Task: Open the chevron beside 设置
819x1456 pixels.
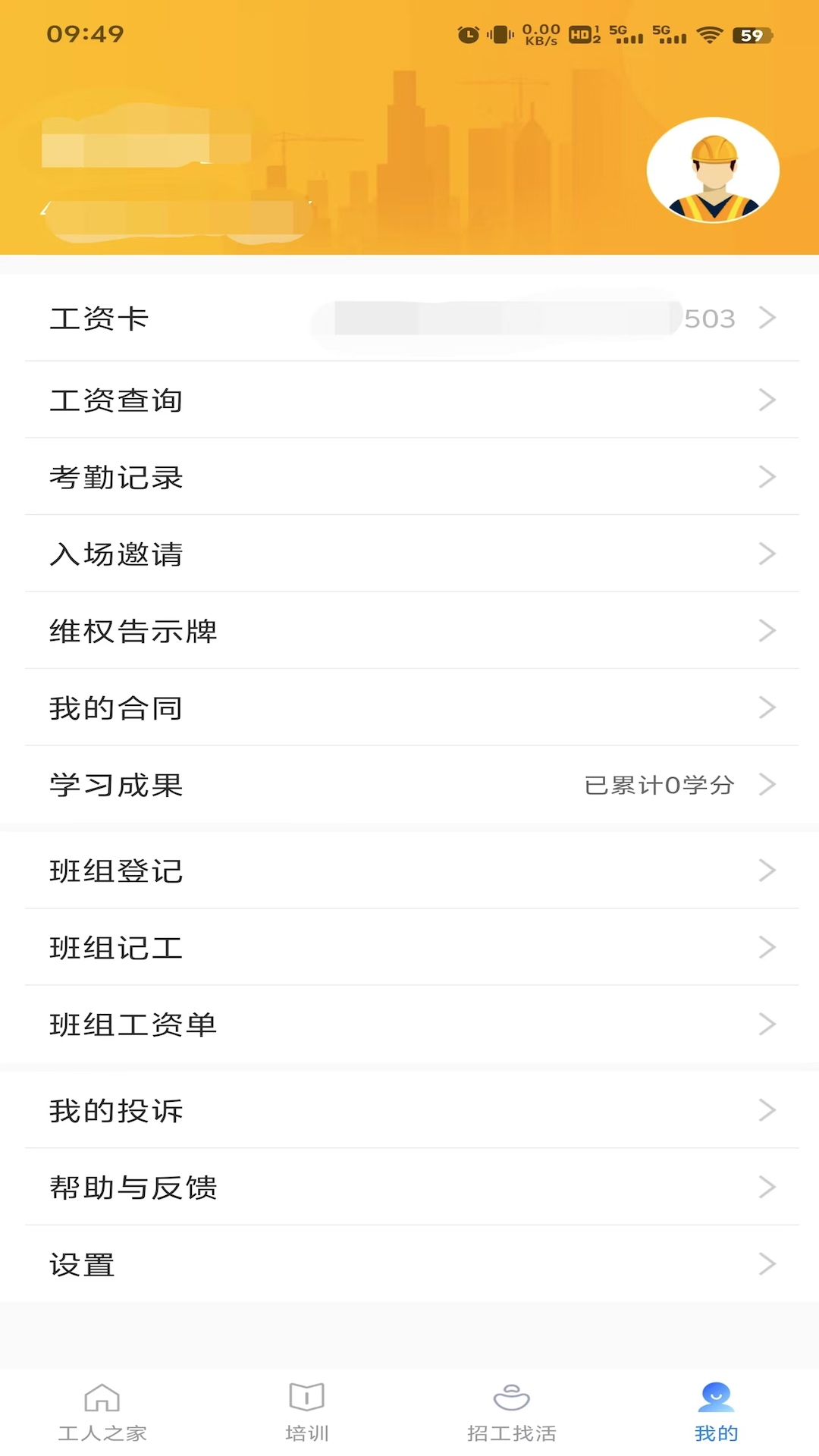Action: tap(768, 1264)
